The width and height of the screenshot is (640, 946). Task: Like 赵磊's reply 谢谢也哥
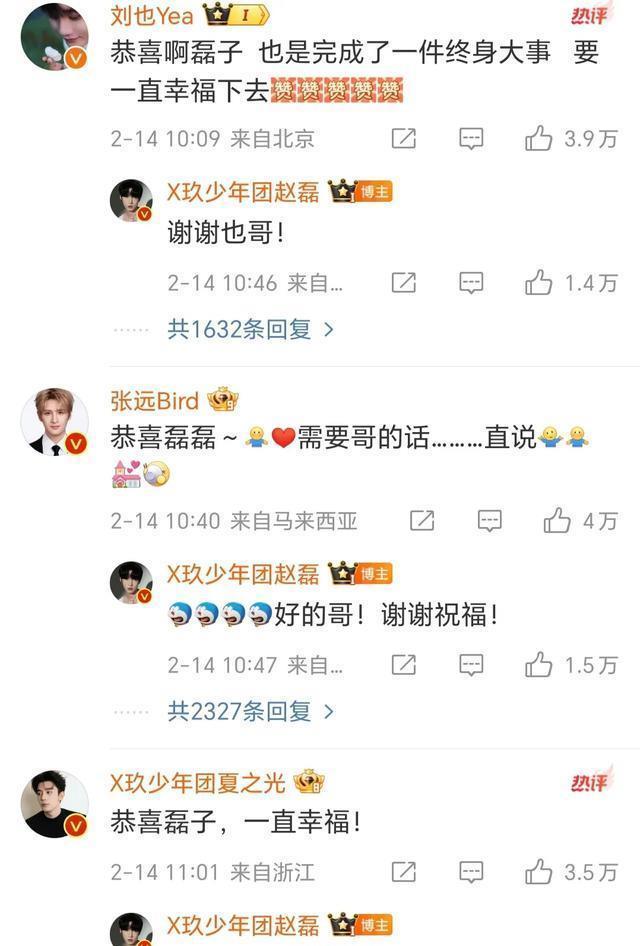[539, 283]
